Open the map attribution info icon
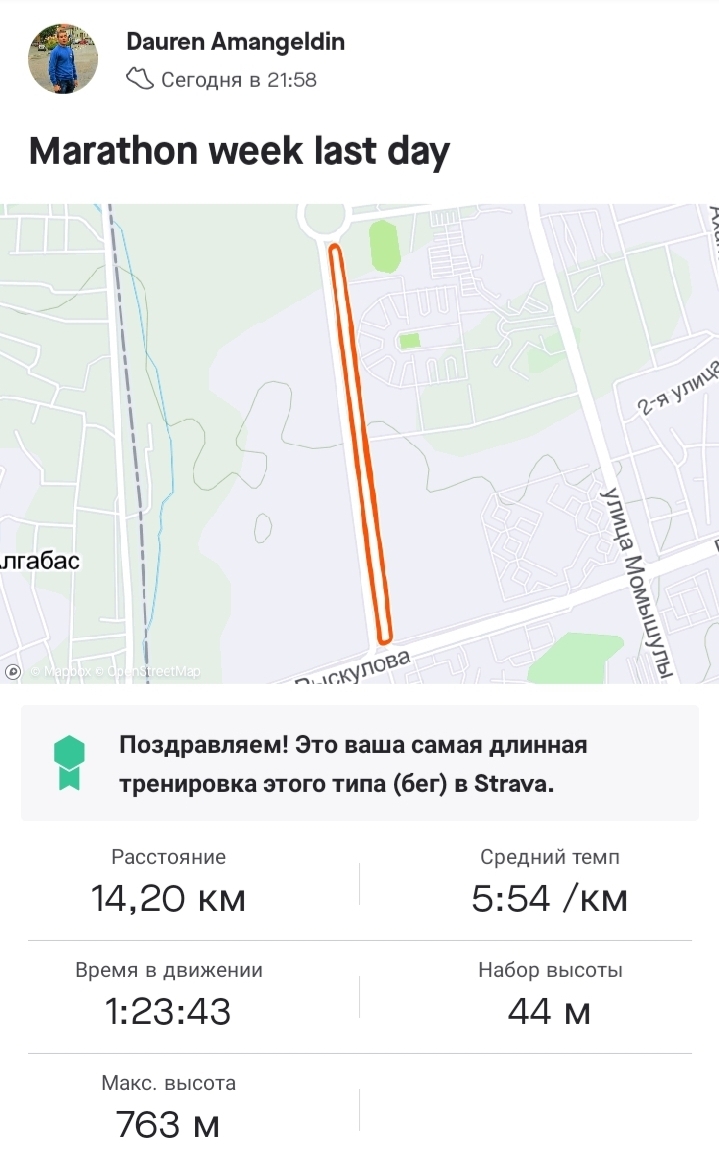The image size is (719, 1160). [x=13, y=672]
